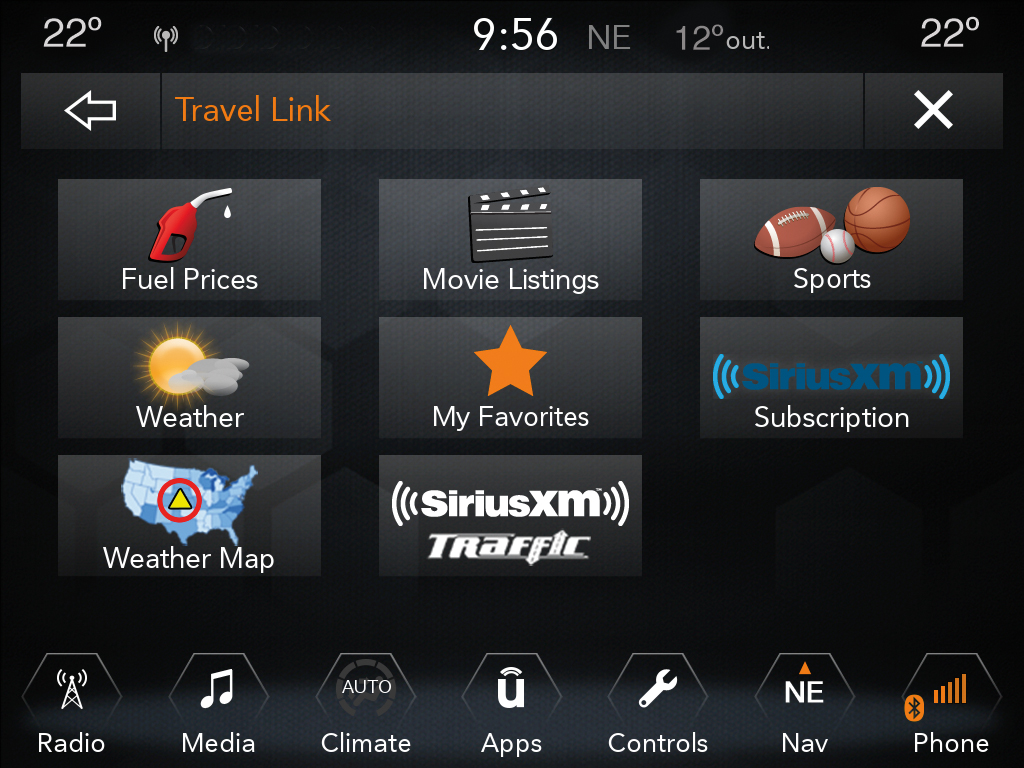Switch to the Media tab
The image size is (1024, 768).
pyautogui.click(x=218, y=705)
